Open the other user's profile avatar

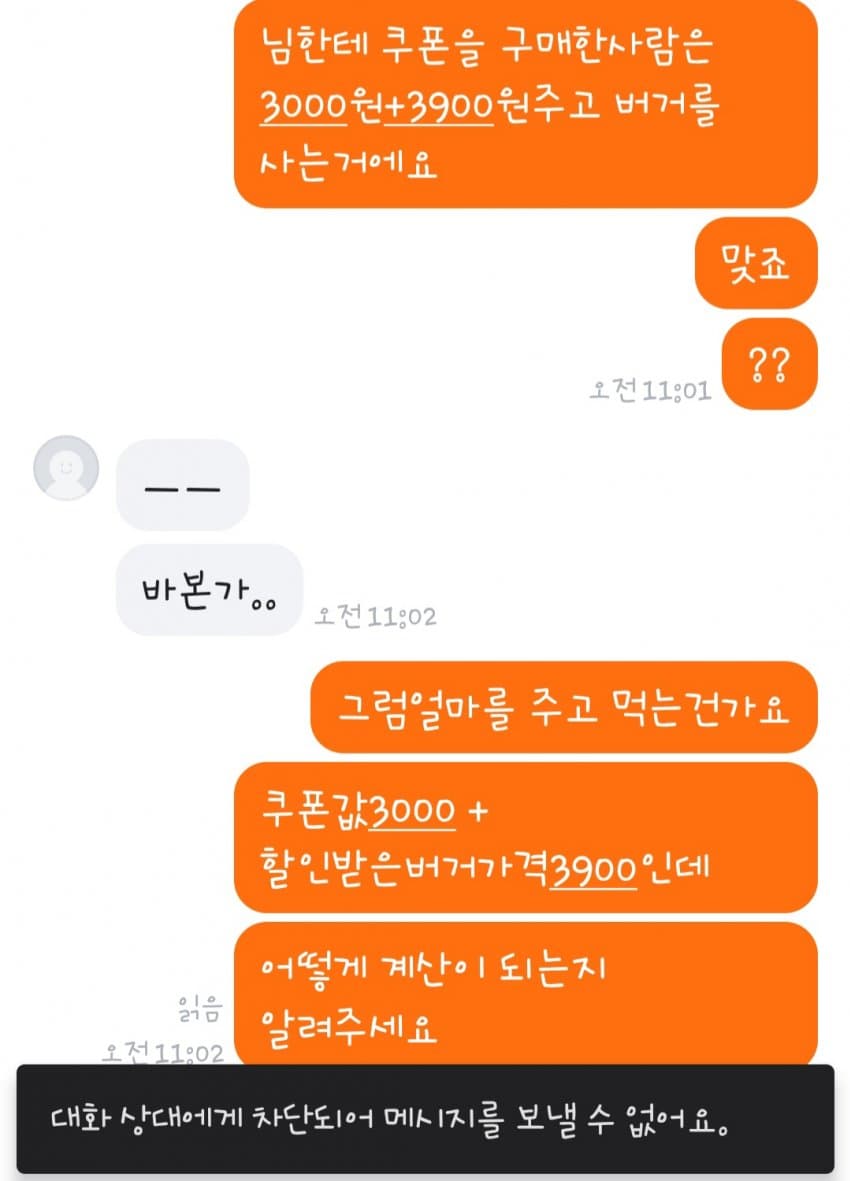coord(66,467)
